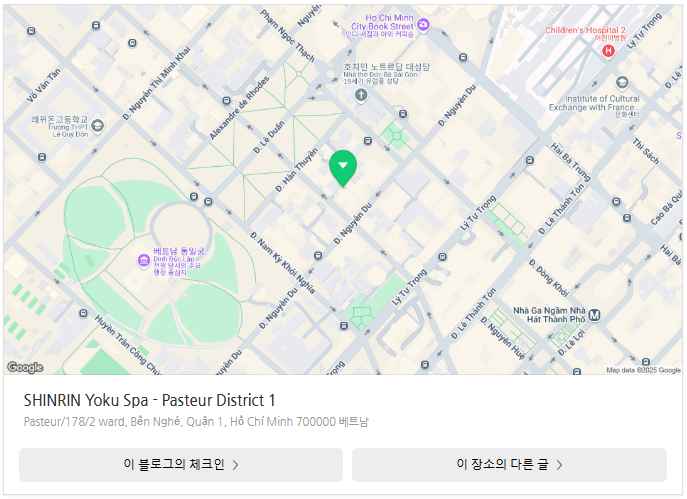Open '이 블로그의 체크인' button
Screen dimensions: 687x499
[181, 464]
